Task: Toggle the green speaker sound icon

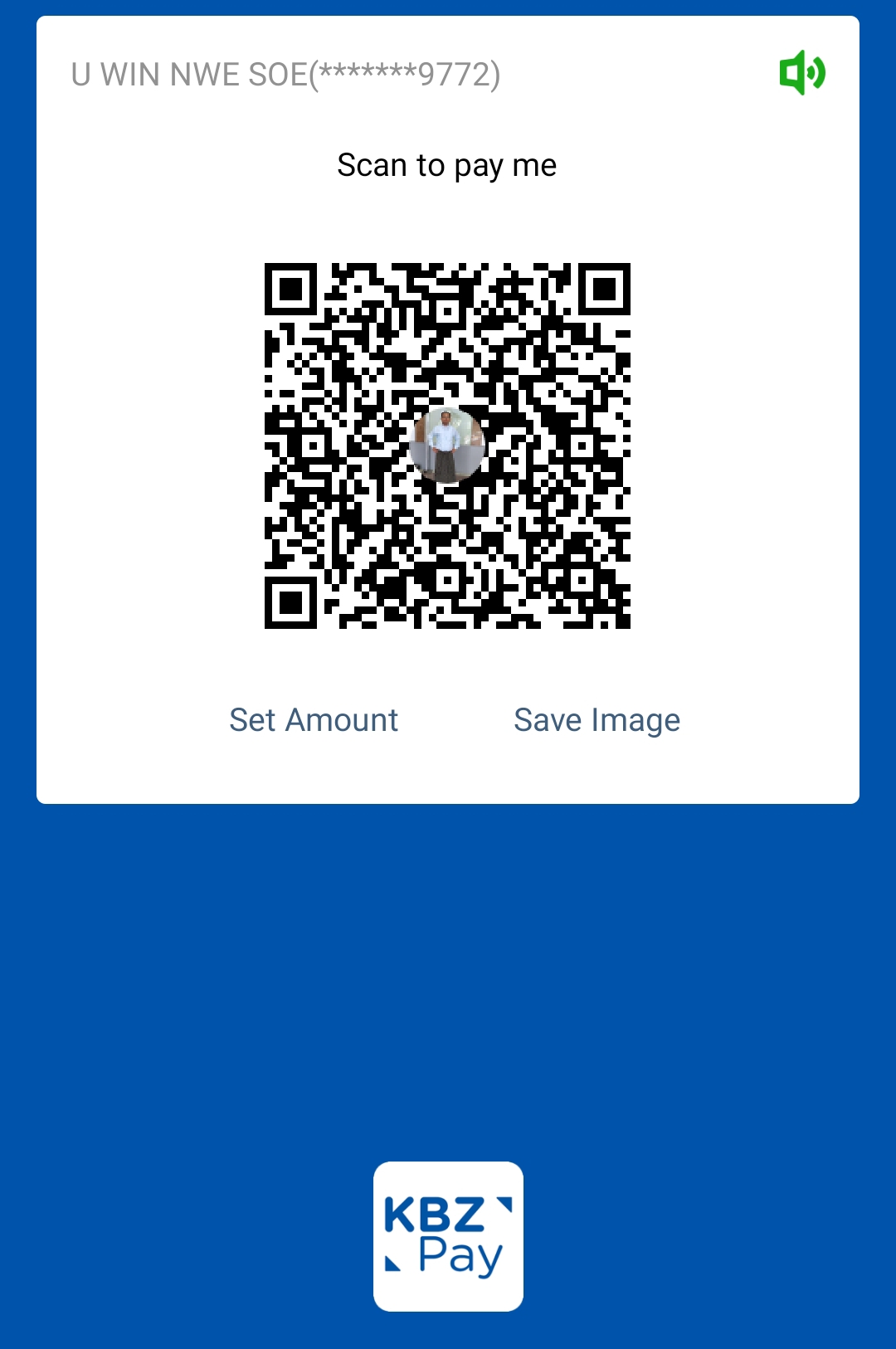Action: point(801,73)
